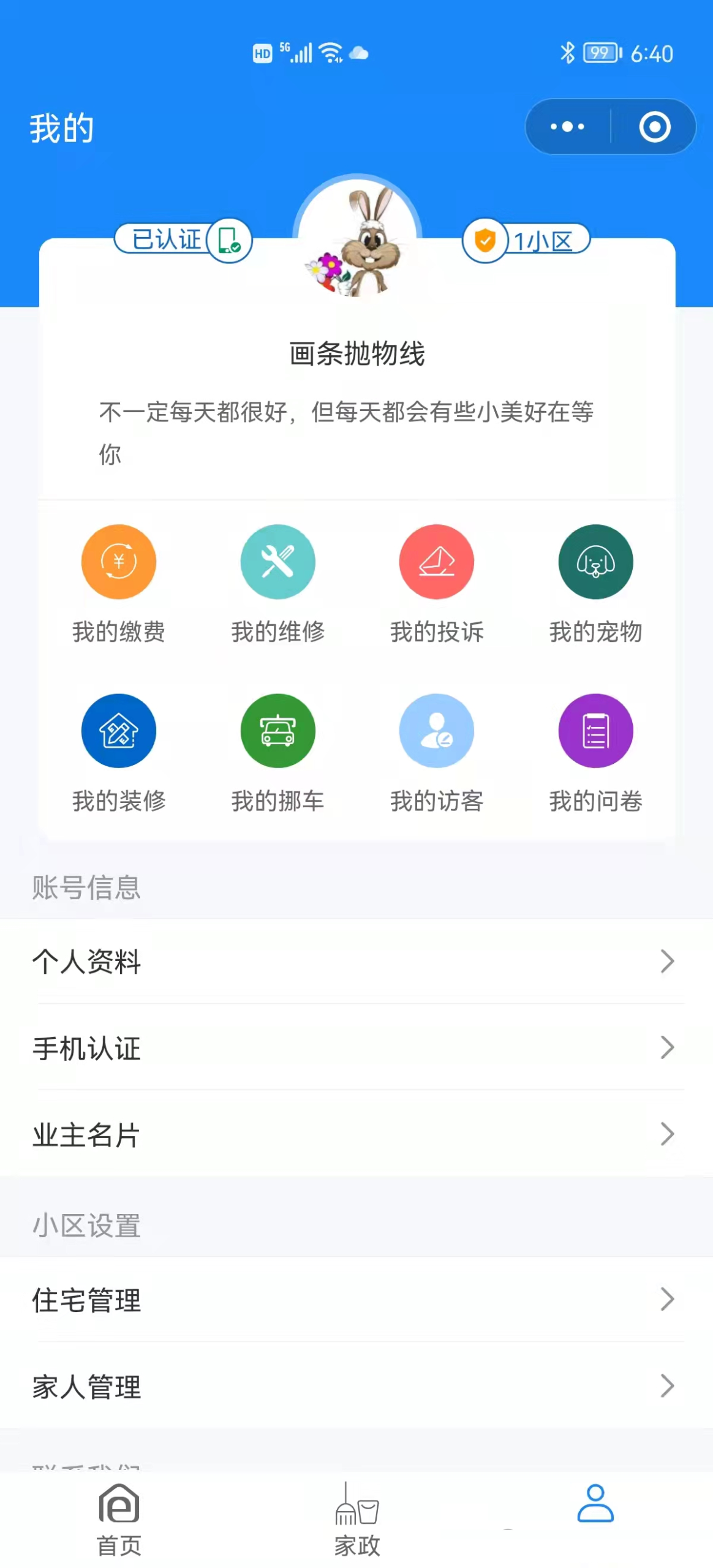713x1568 pixels.
Task: Open the 家人管理 row
Action: [356, 1385]
